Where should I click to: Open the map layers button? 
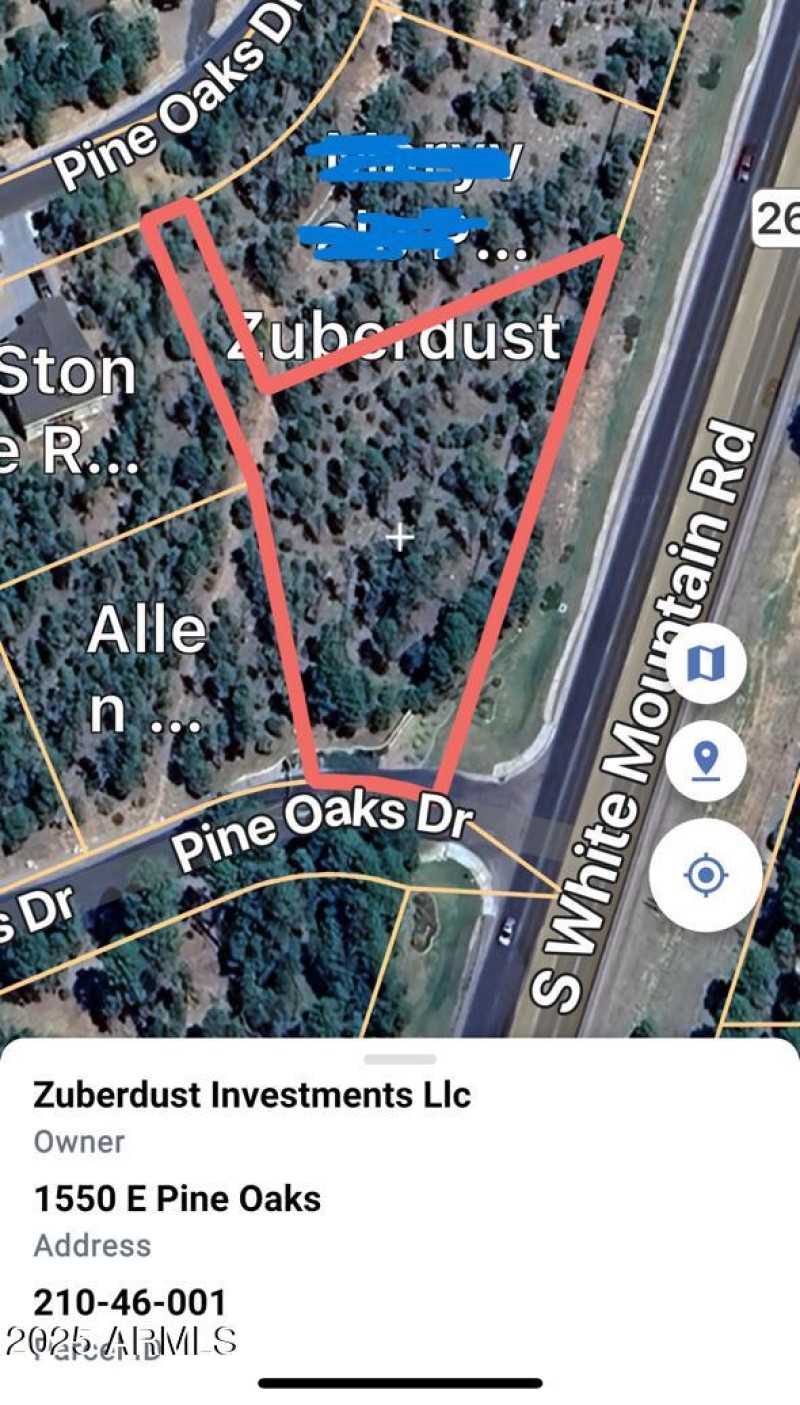click(706, 662)
